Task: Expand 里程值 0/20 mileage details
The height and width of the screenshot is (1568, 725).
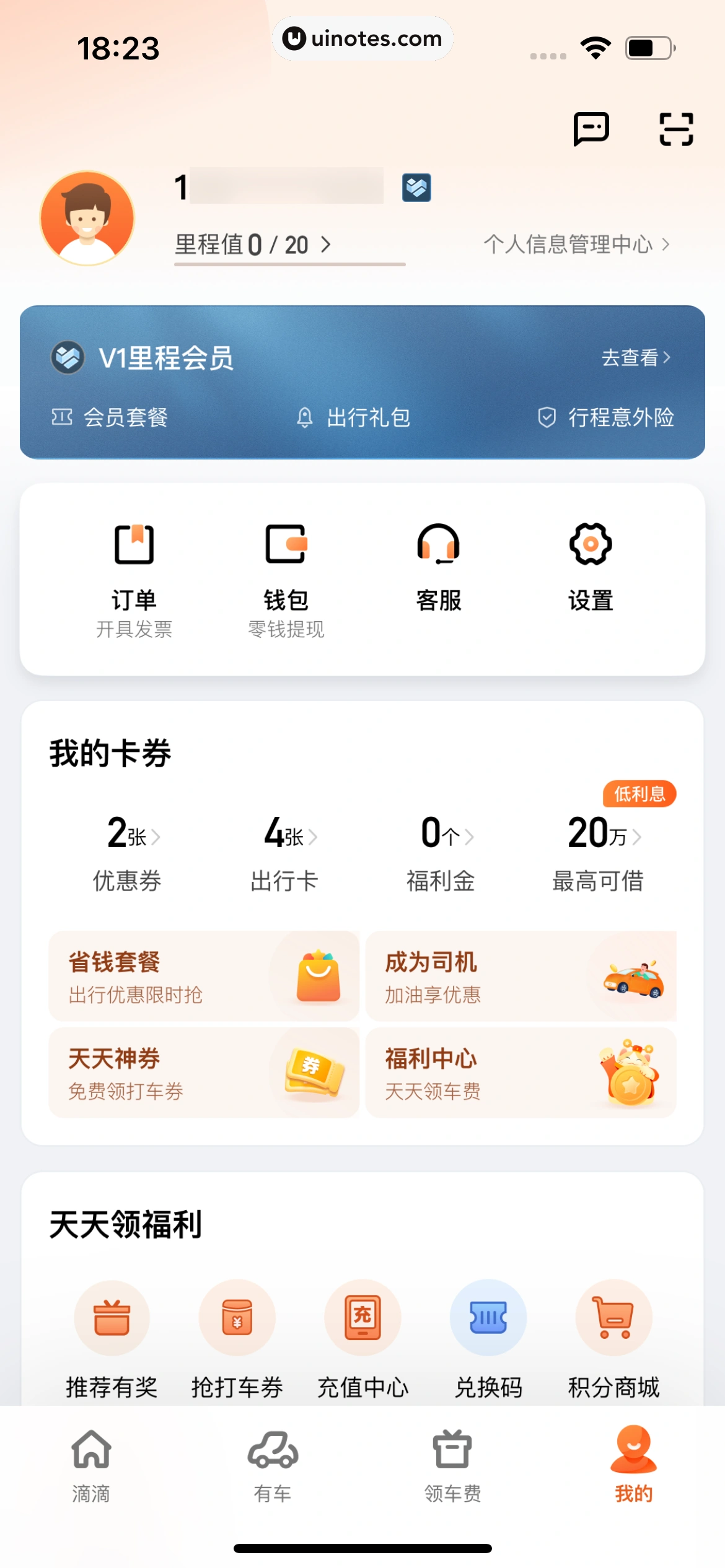Action: click(254, 244)
